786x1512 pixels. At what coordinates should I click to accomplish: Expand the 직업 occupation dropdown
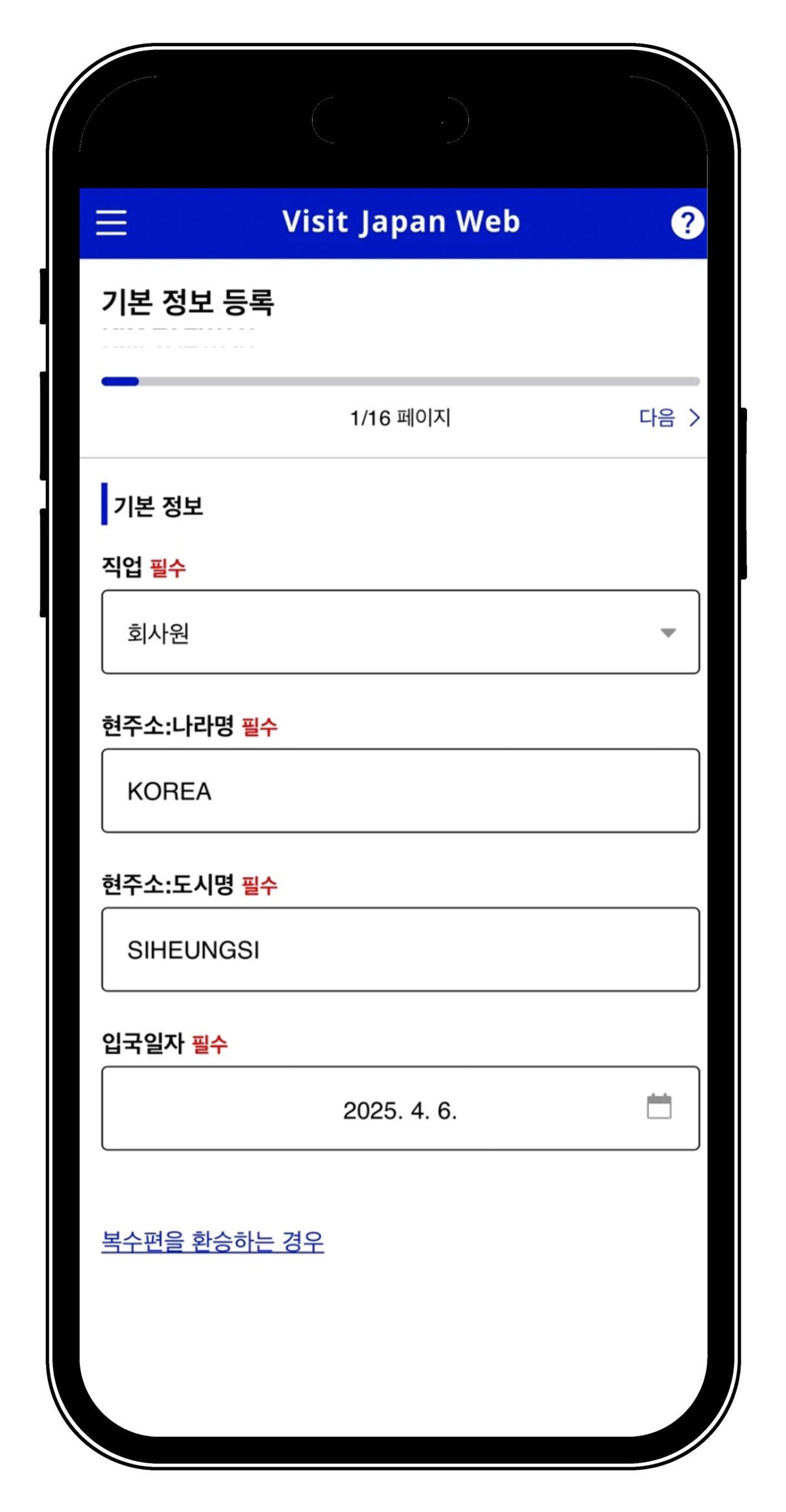[400, 632]
